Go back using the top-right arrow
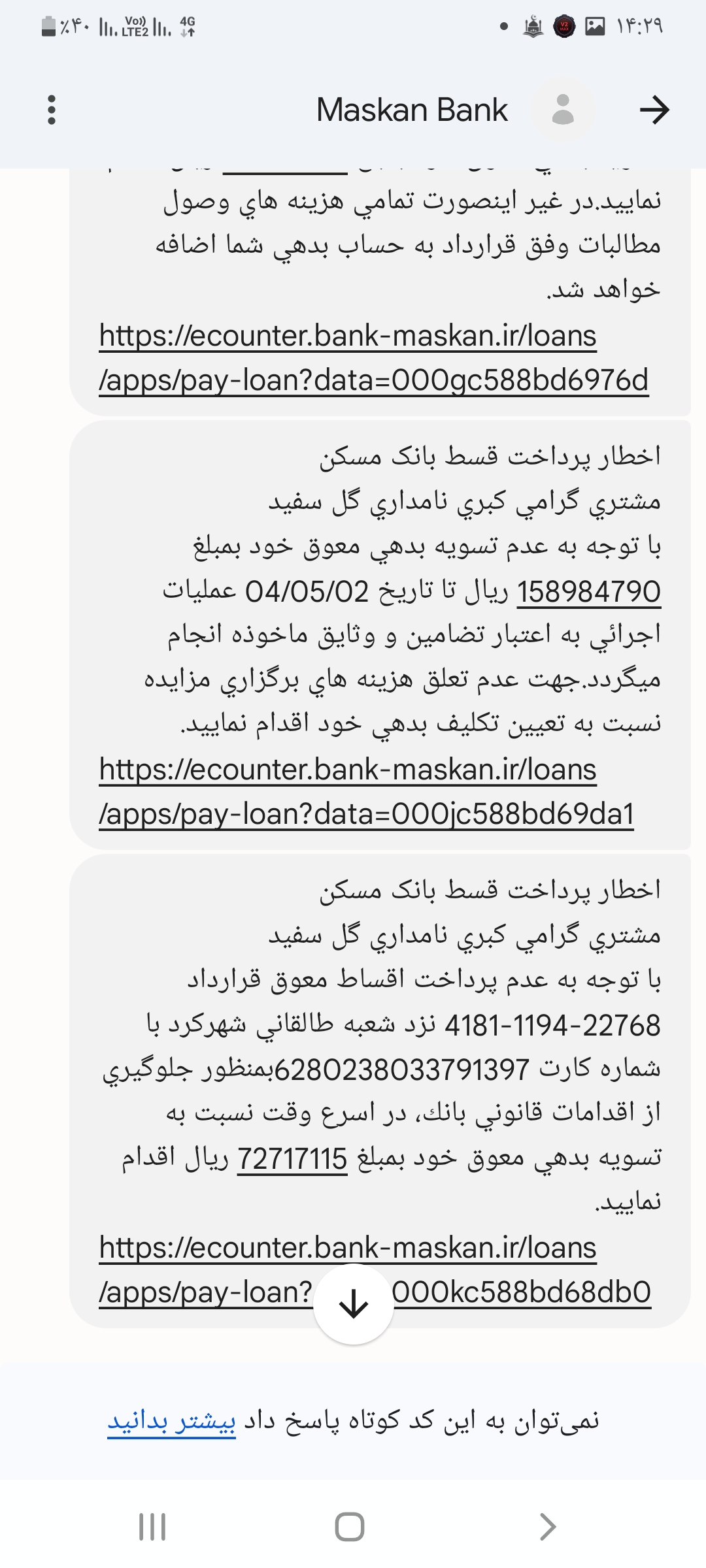 click(654, 110)
